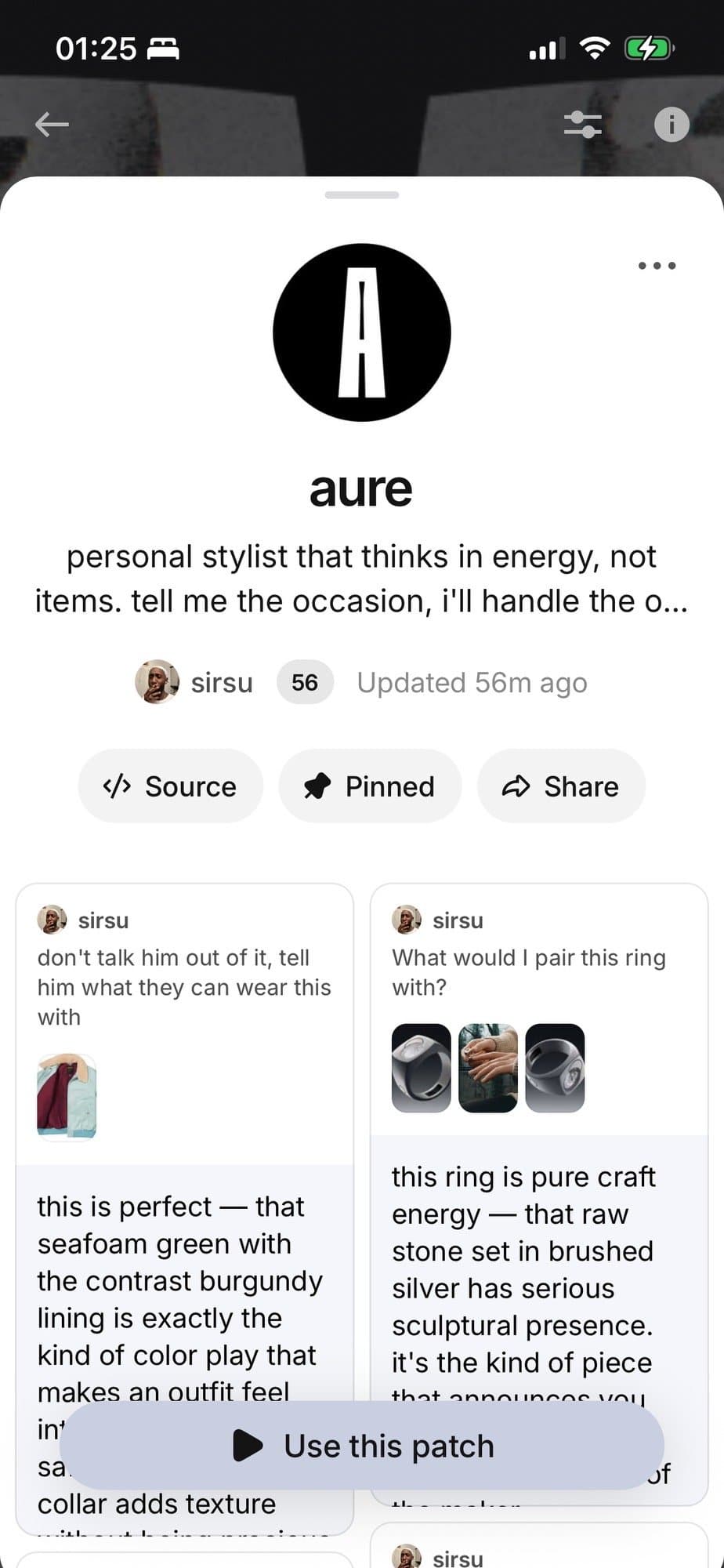The height and width of the screenshot is (1568, 724).
Task: Tap the sheet drag handle
Action: [x=362, y=195]
